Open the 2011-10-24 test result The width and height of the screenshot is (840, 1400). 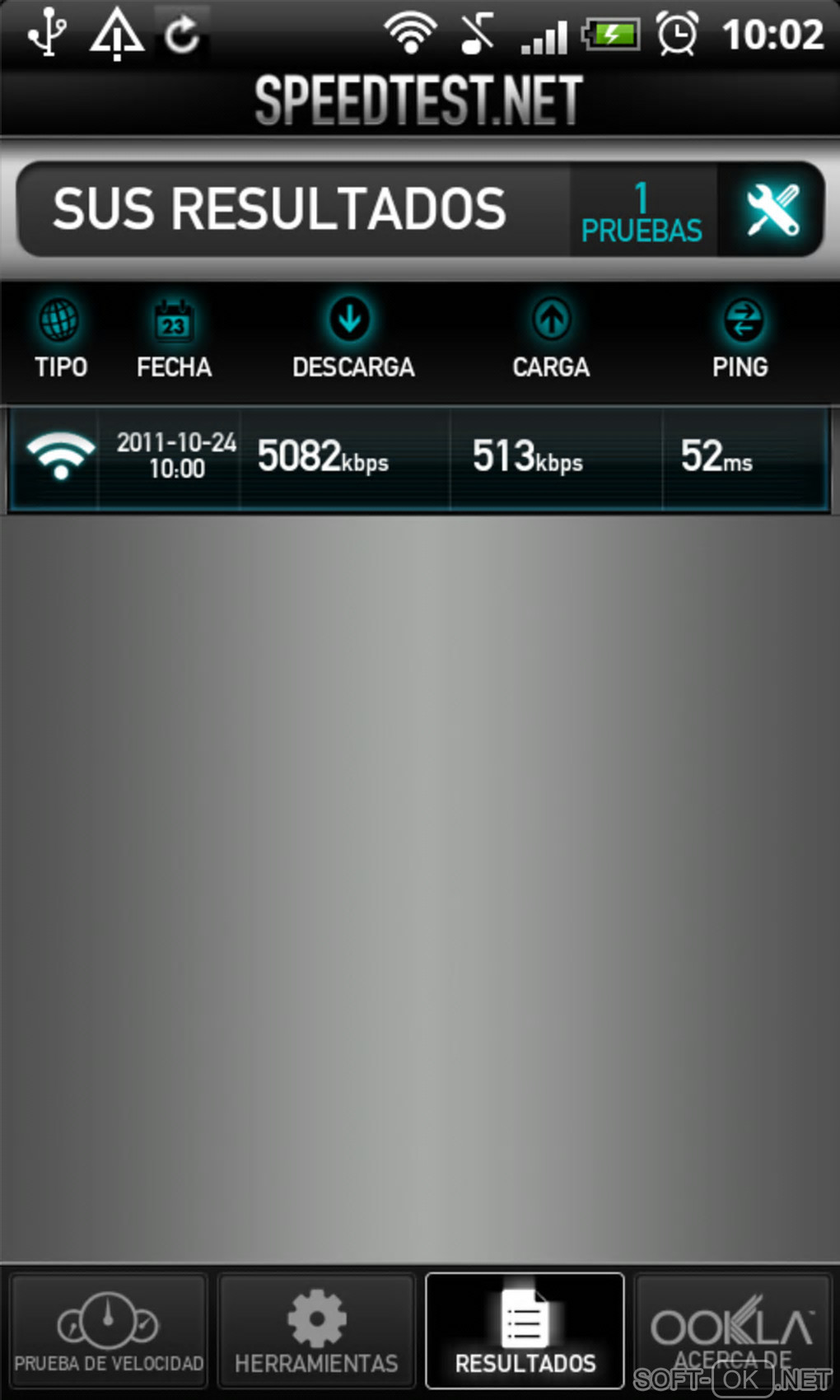click(x=418, y=458)
